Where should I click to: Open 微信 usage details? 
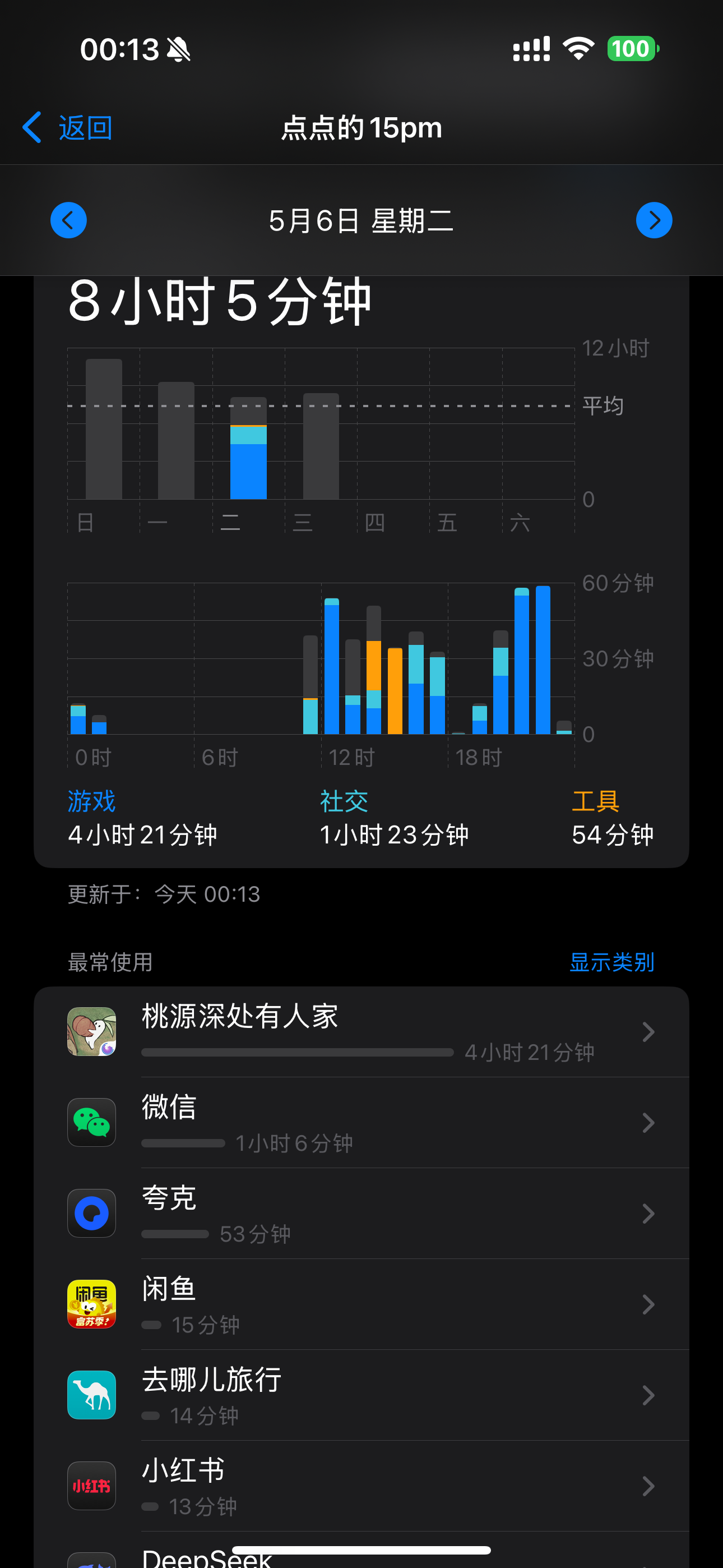(x=361, y=1123)
